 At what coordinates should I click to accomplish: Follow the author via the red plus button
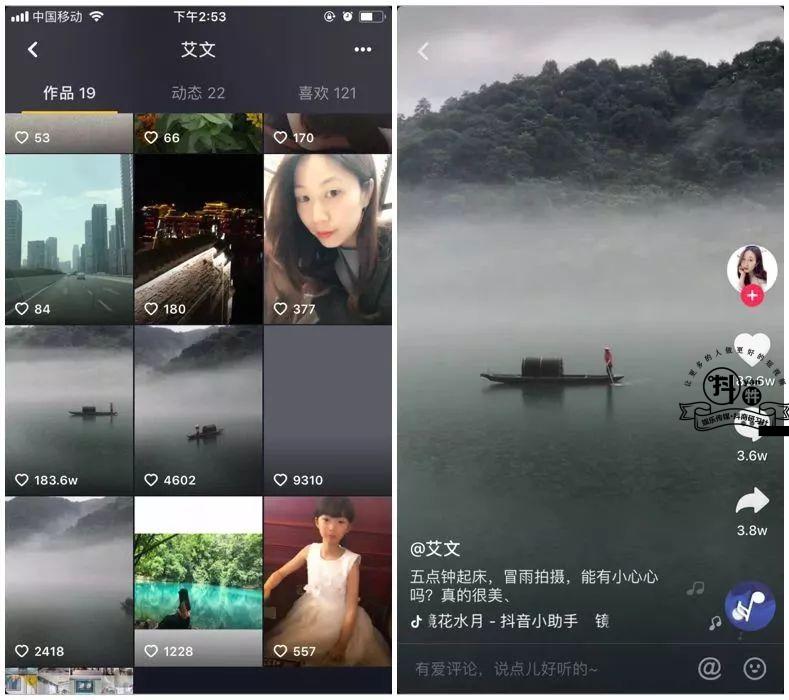(752, 296)
